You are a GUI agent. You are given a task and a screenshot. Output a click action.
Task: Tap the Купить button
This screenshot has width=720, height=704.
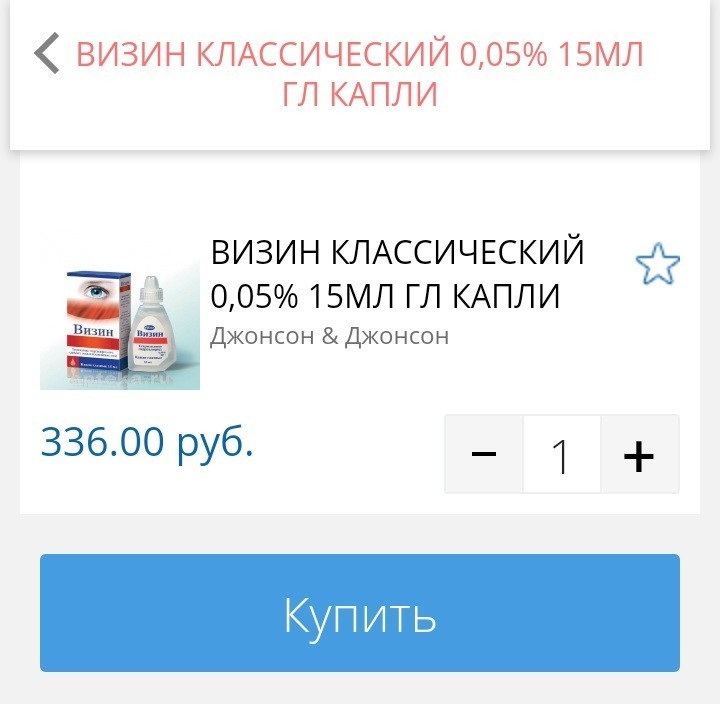click(360, 613)
